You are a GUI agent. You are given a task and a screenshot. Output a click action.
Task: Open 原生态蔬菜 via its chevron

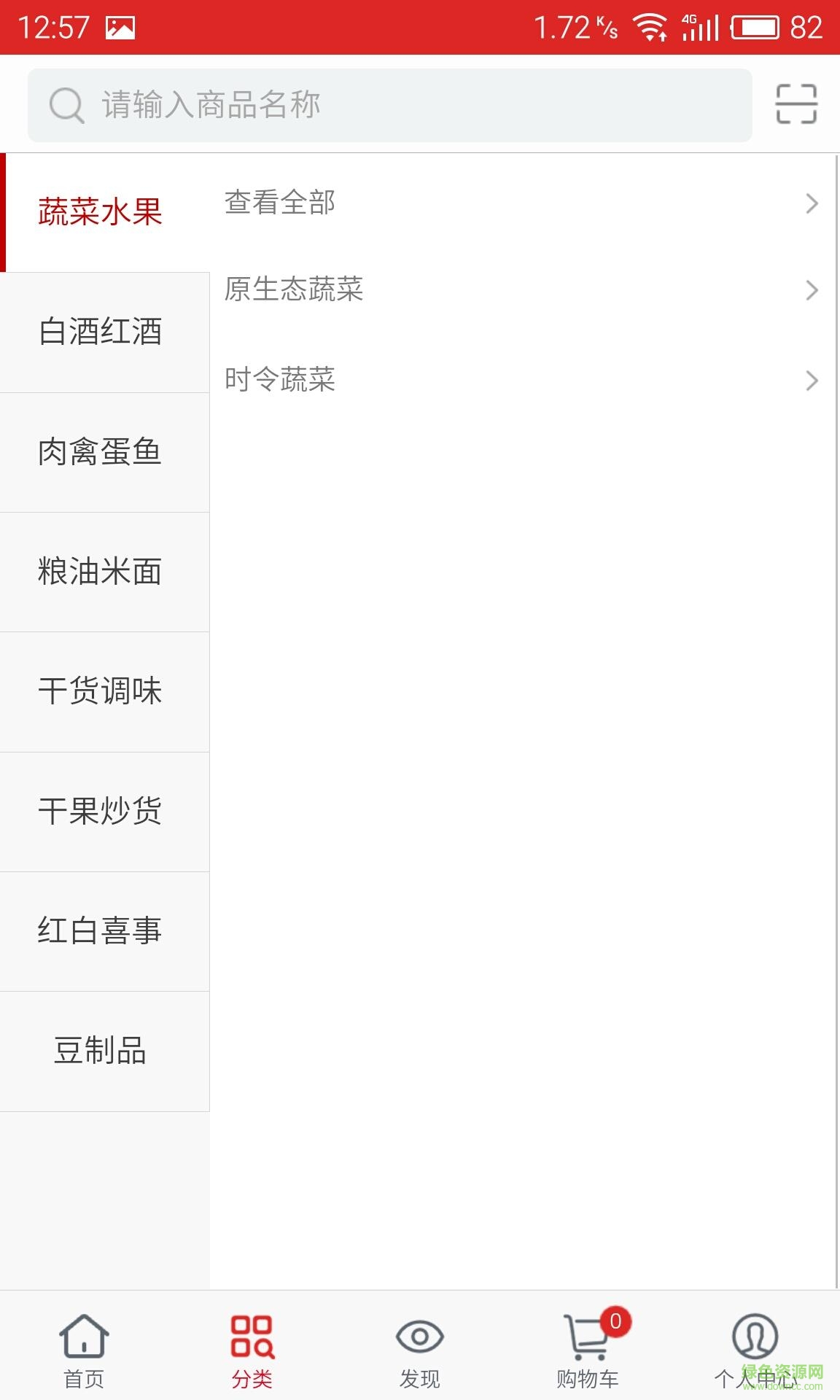point(812,291)
